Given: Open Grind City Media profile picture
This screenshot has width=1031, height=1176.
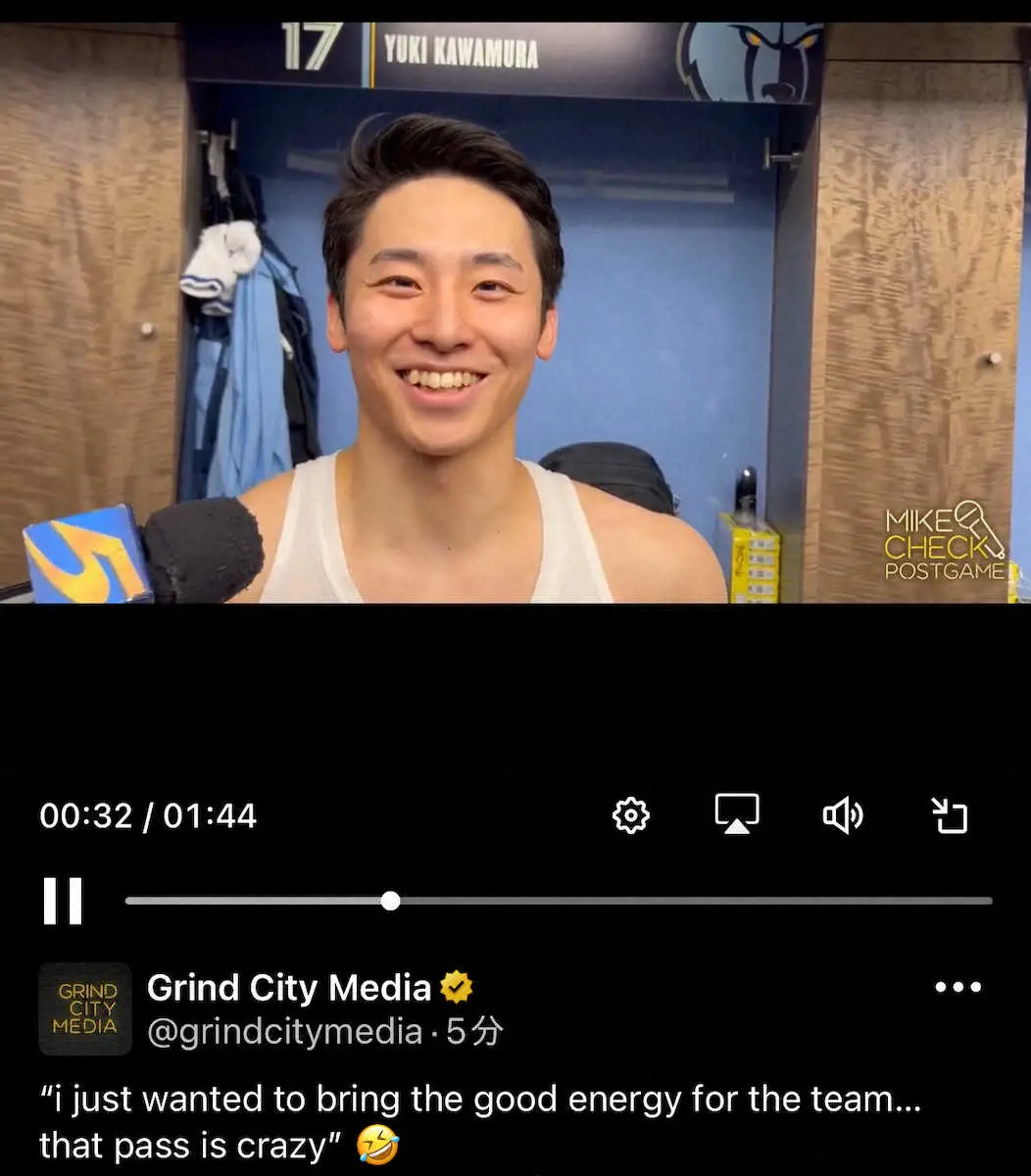Looking at the screenshot, I should pyautogui.click(x=85, y=1008).
